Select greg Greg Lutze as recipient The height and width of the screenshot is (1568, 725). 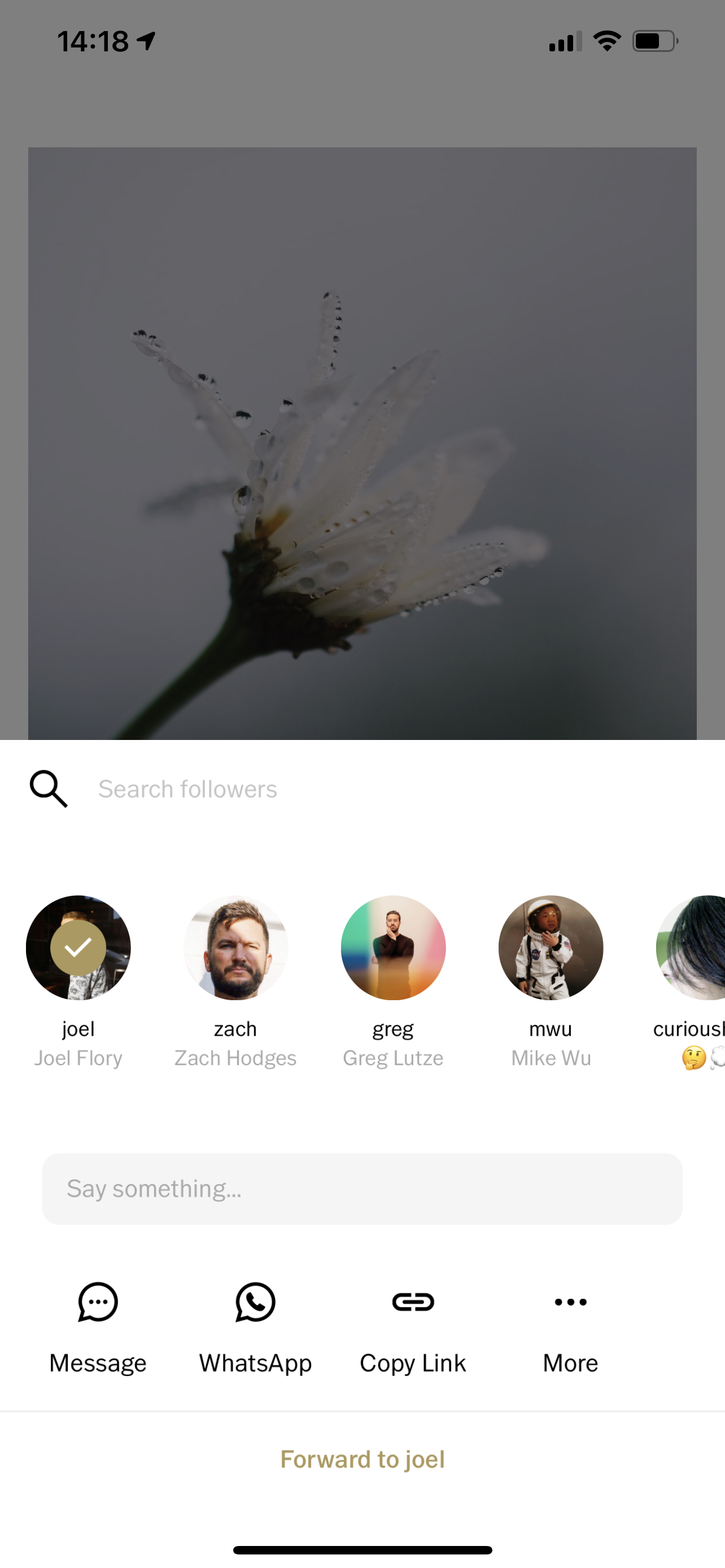click(393, 947)
